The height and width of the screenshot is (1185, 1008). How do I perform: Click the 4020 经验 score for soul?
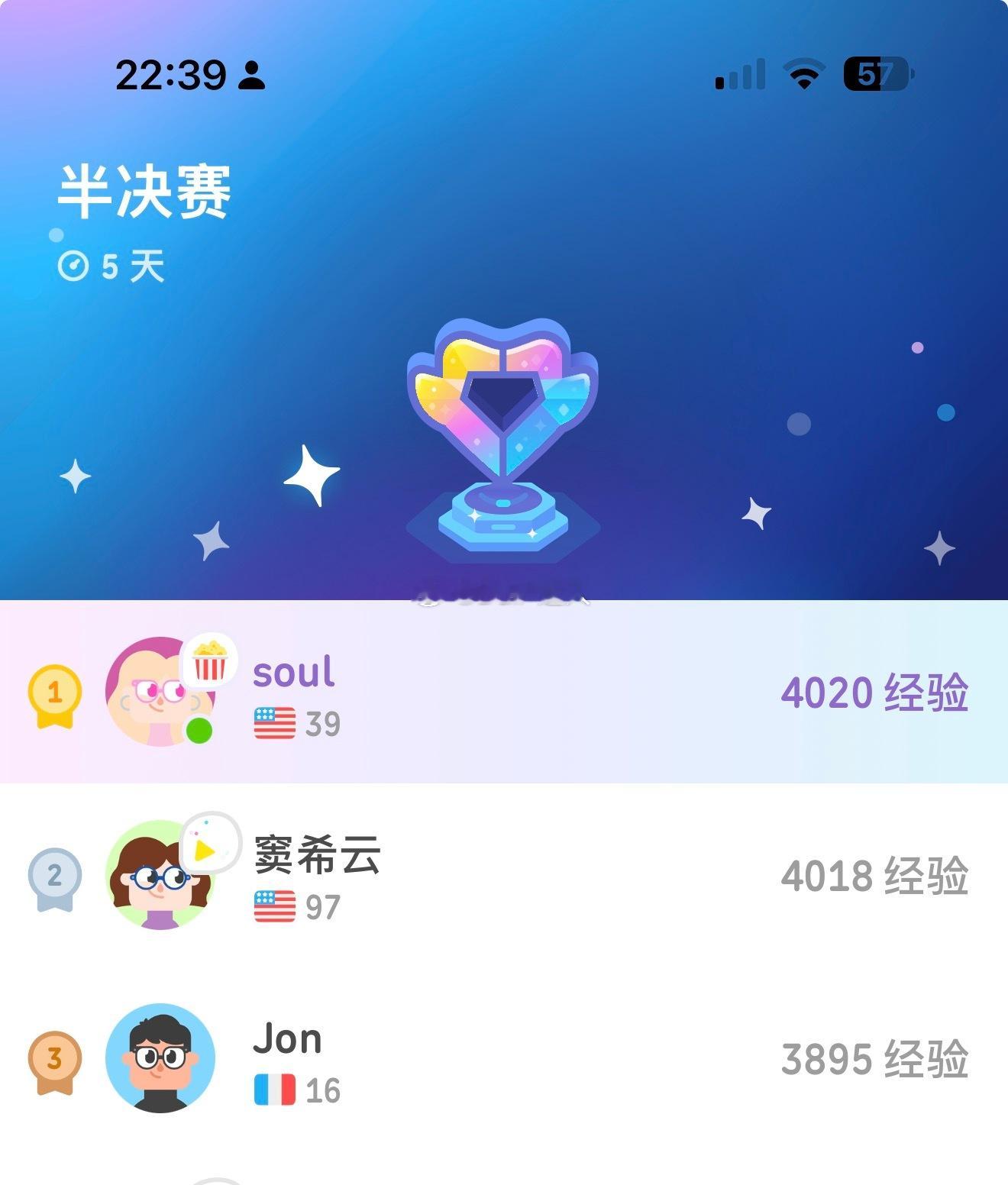tap(875, 691)
